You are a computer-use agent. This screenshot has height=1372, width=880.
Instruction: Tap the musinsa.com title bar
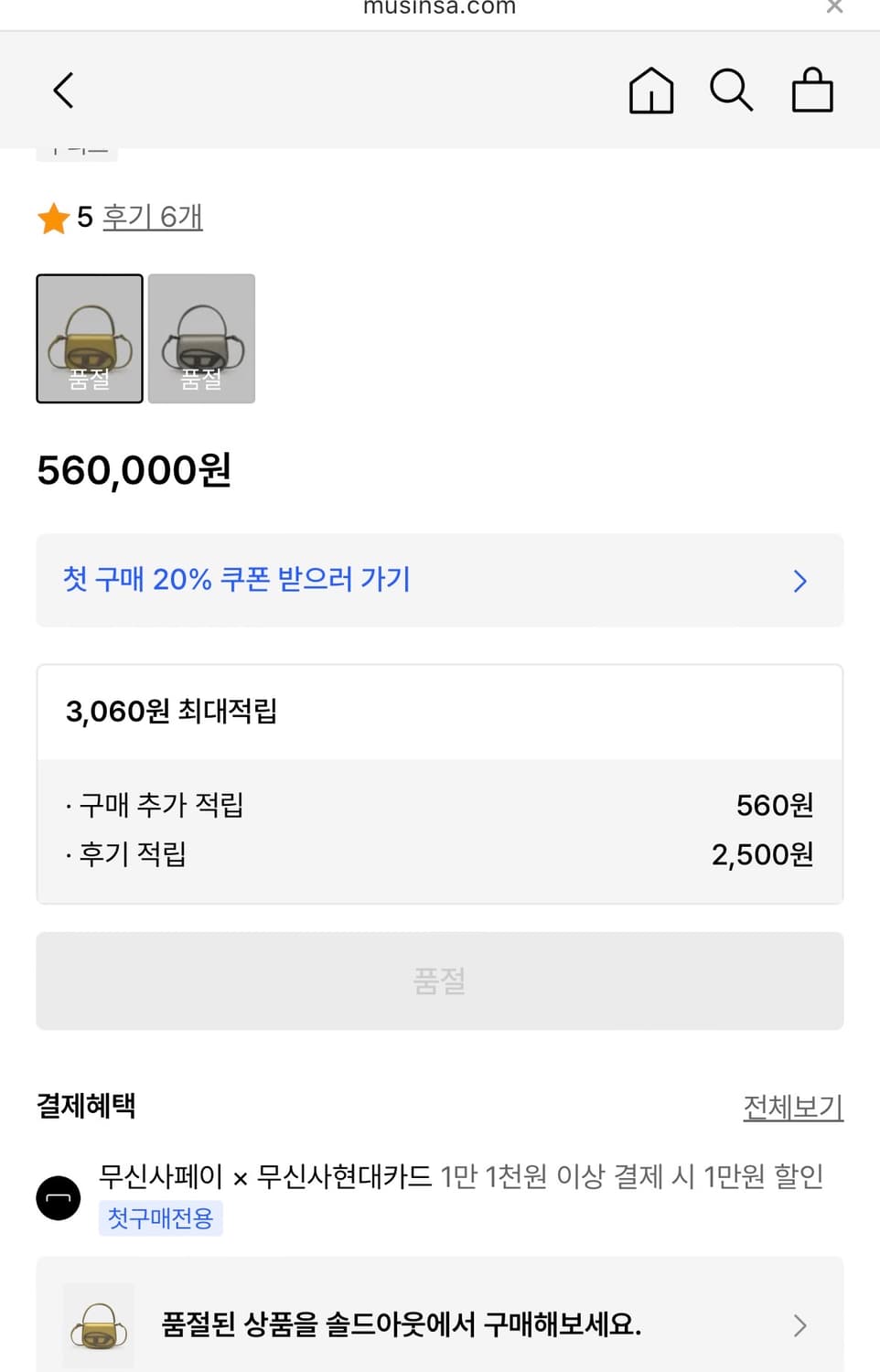(x=439, y=7)
